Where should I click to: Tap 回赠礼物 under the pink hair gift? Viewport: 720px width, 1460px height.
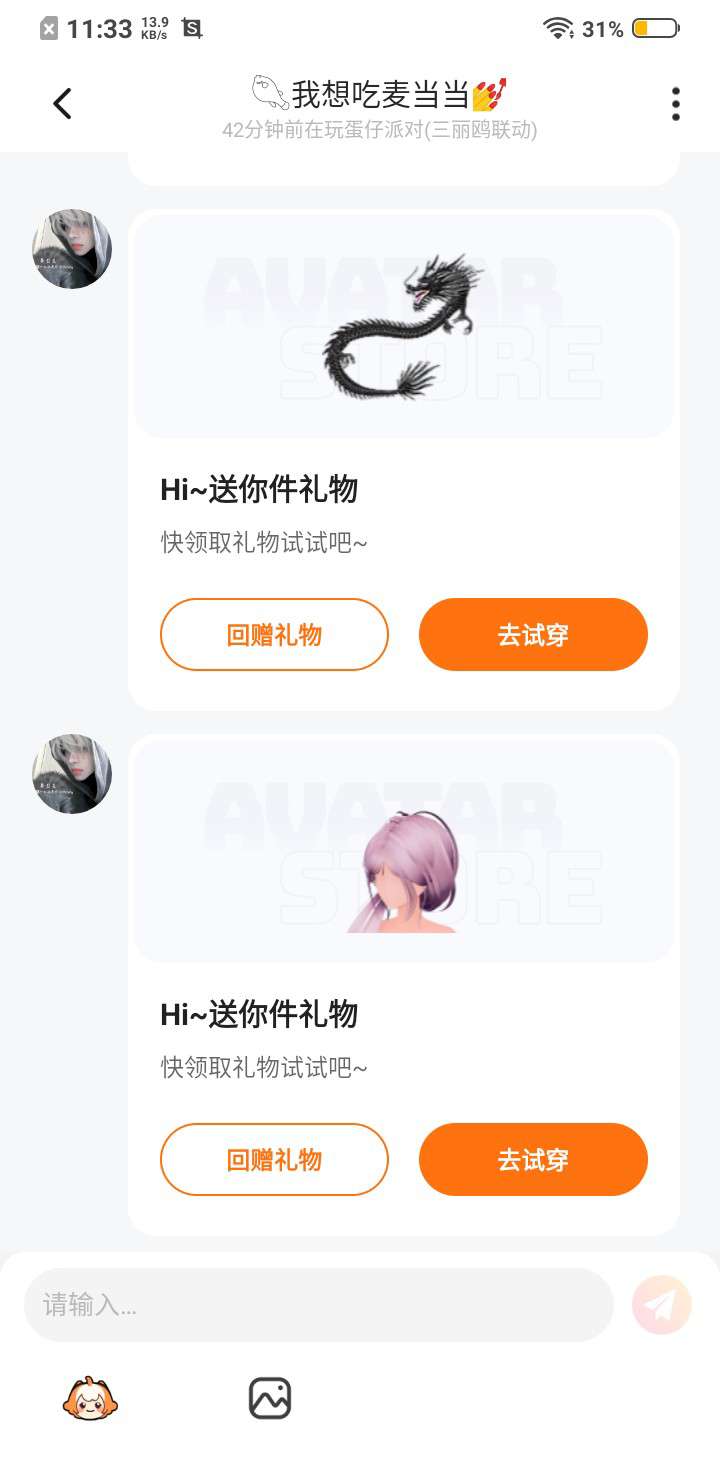[x=274, y=1159]
